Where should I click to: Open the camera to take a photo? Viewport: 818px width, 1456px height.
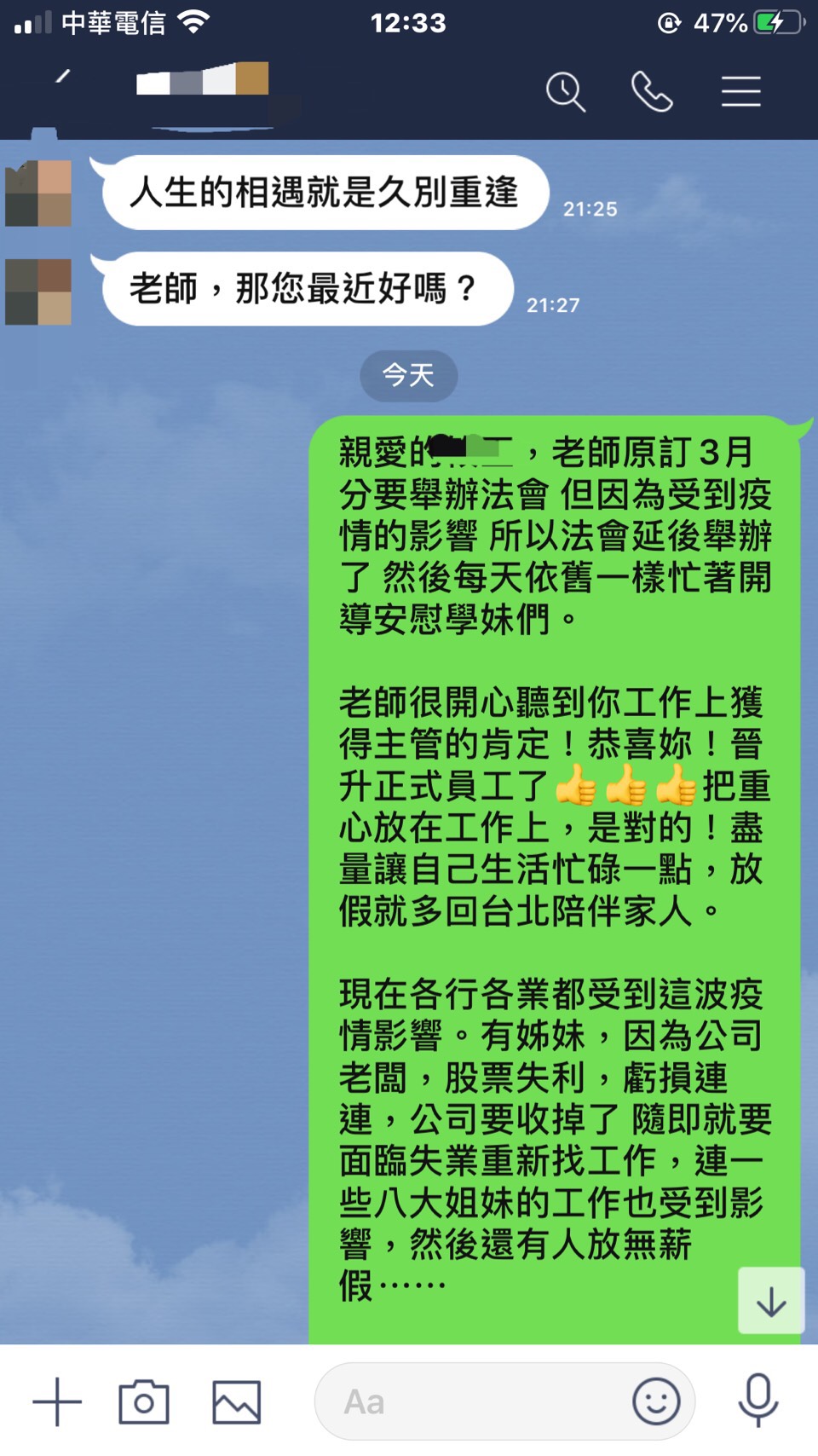tap(144, 1401)
